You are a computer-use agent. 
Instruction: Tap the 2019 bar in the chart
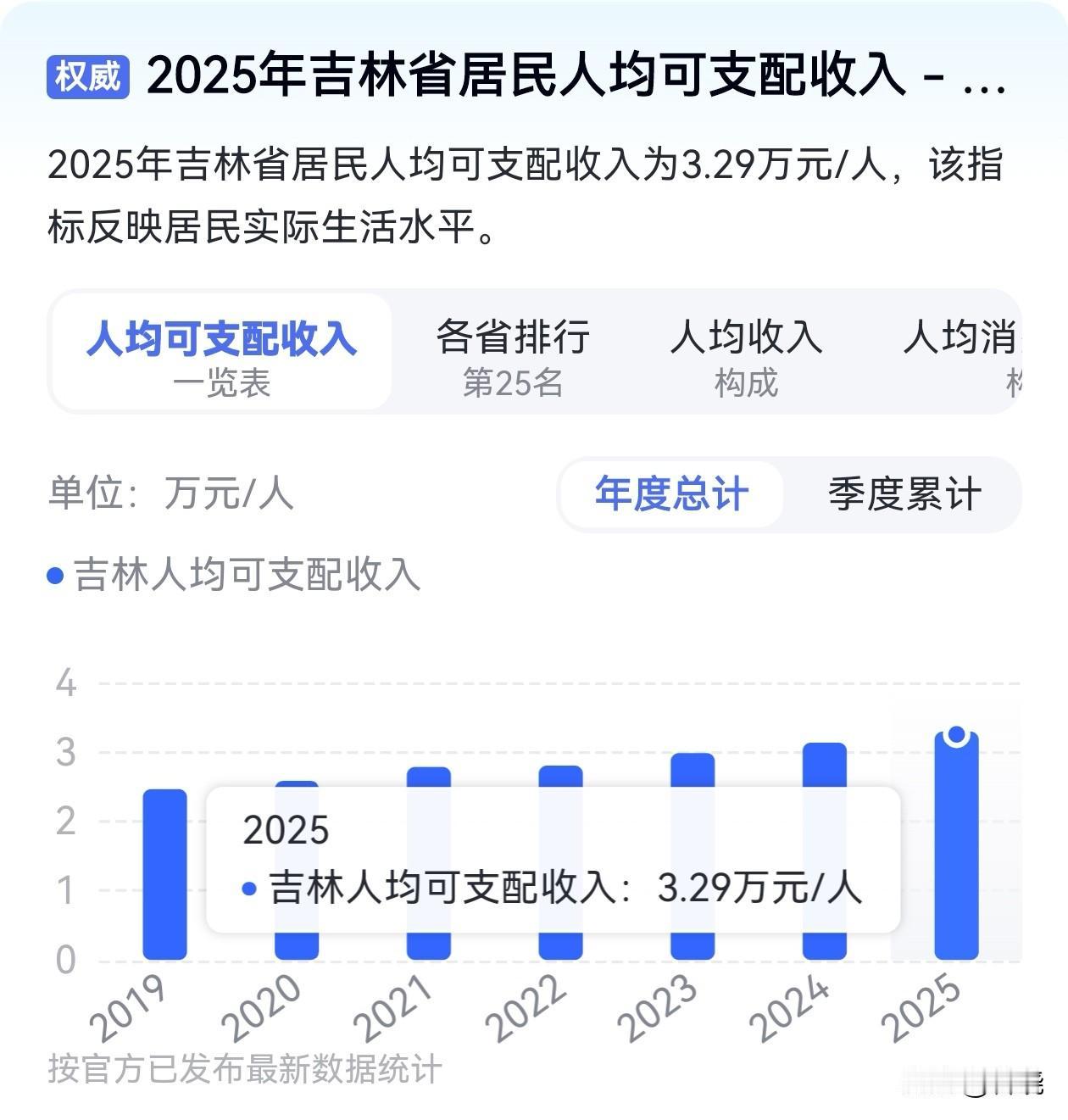click(164, 874)
